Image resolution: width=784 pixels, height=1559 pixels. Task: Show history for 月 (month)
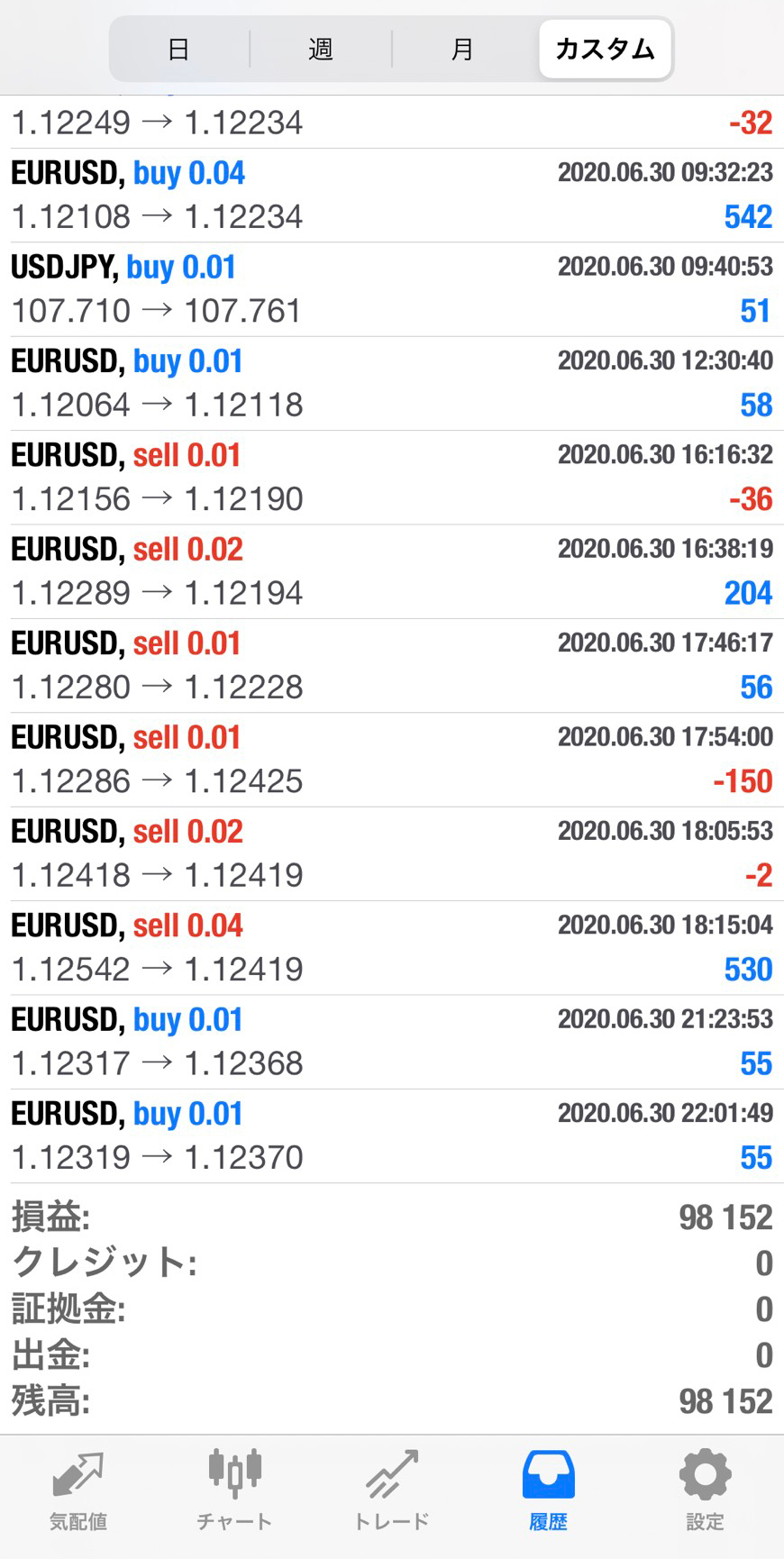(x=462, y=49)
